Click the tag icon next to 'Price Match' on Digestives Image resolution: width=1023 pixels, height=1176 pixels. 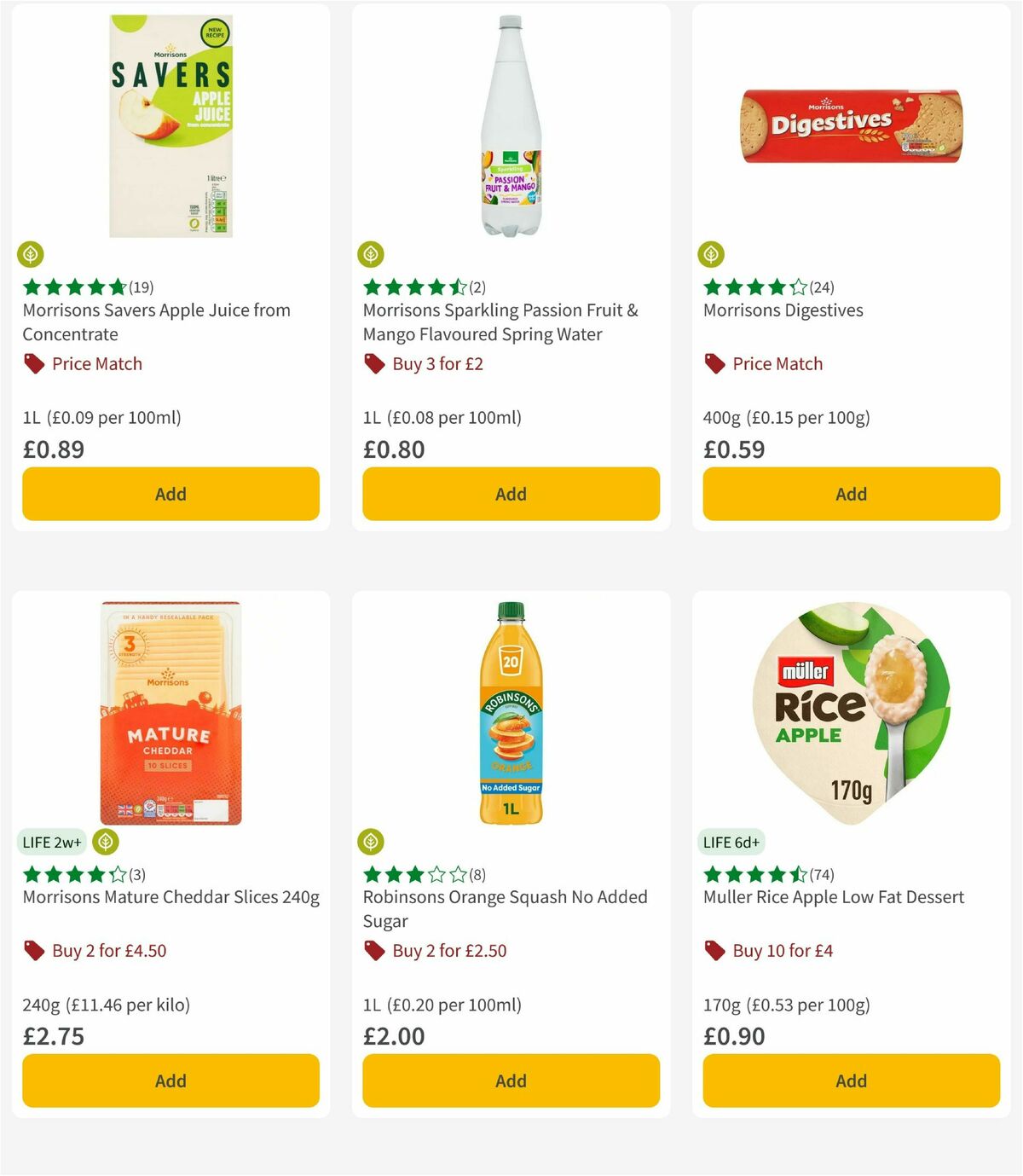[714, 363]
